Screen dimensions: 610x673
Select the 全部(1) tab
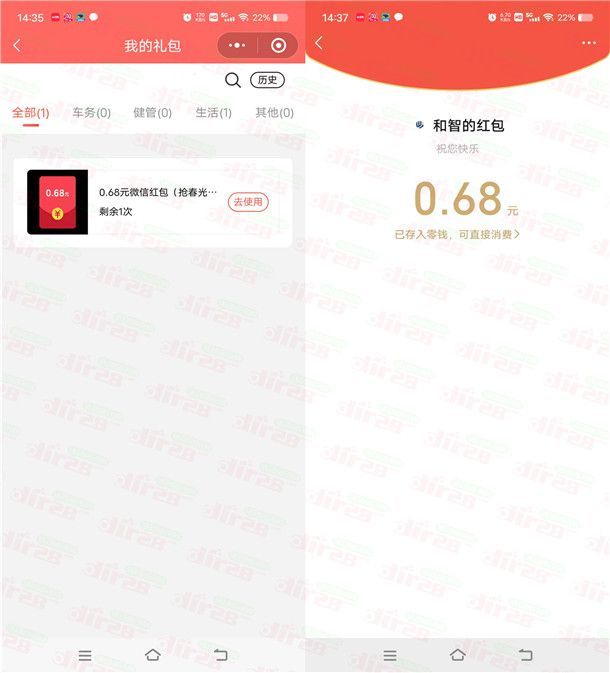coord(30,113)
